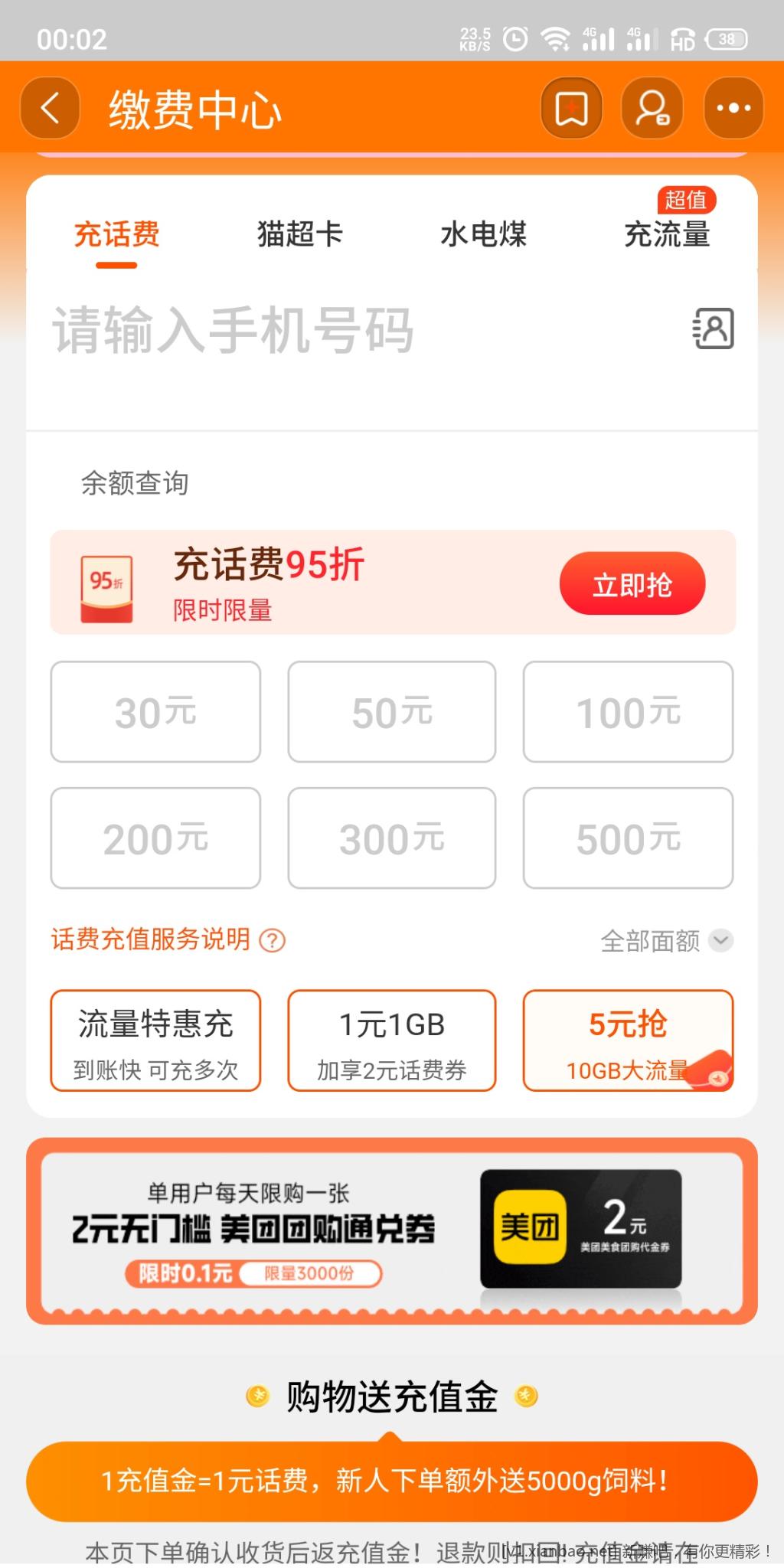Go back from 缴费中心

coord(50,108)
